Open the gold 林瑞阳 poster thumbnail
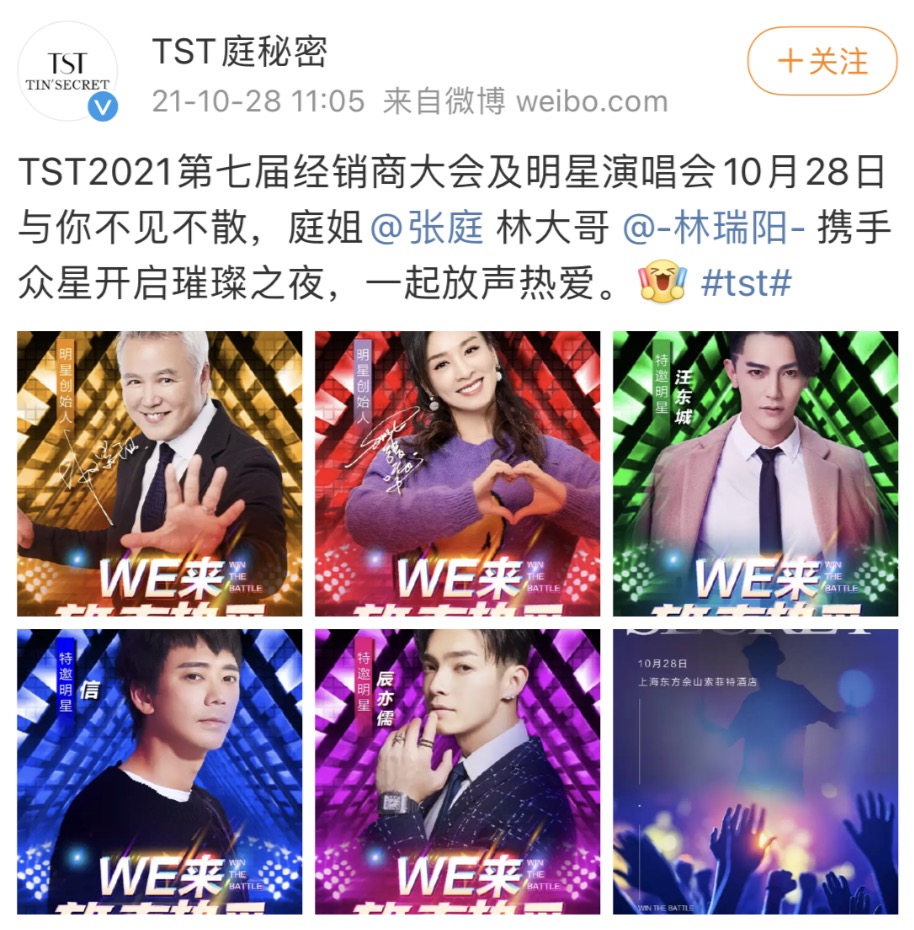 [x=163, y=470]
